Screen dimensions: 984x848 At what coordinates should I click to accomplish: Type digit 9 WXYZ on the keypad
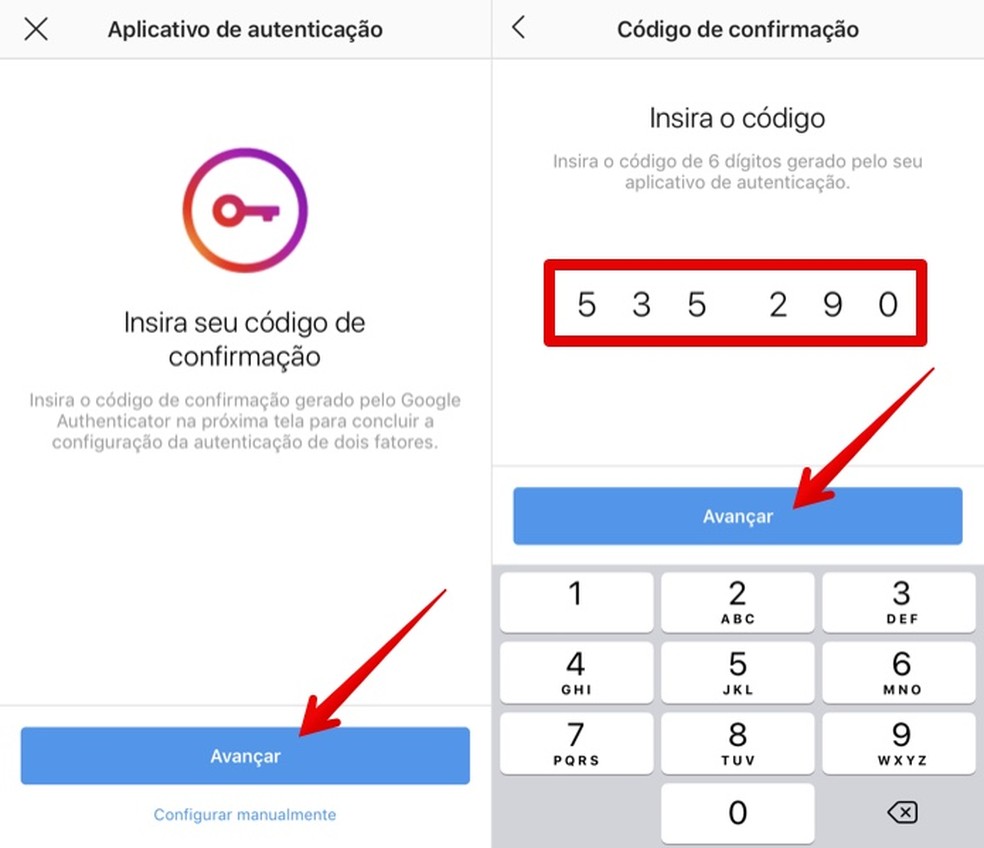coord(899,742)
